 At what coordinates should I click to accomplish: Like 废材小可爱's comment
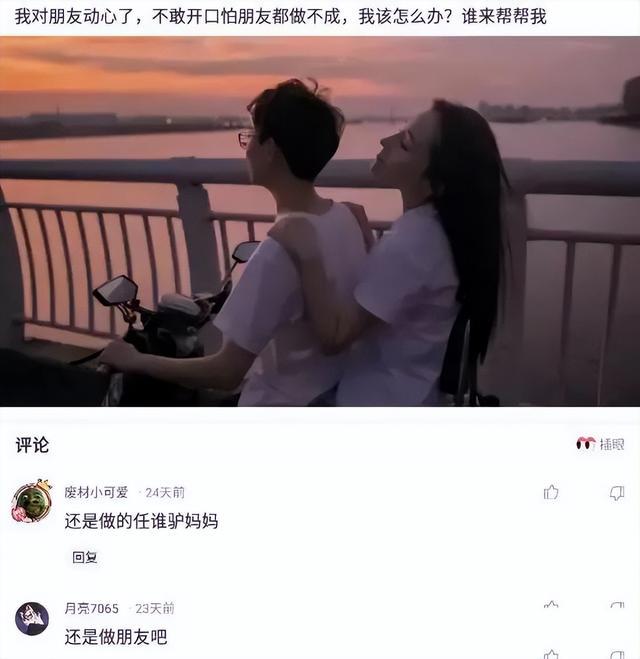(x=551, y=492)
